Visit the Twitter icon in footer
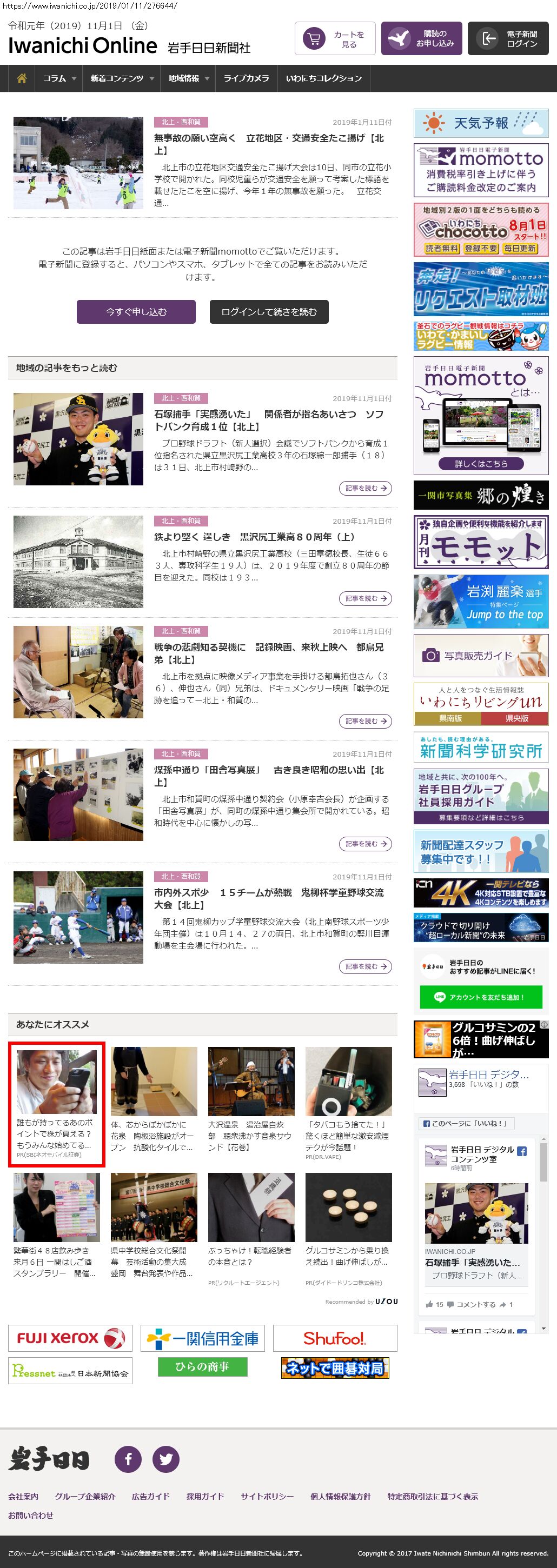Viewport: 557px width, 1568px height. 165,1459
